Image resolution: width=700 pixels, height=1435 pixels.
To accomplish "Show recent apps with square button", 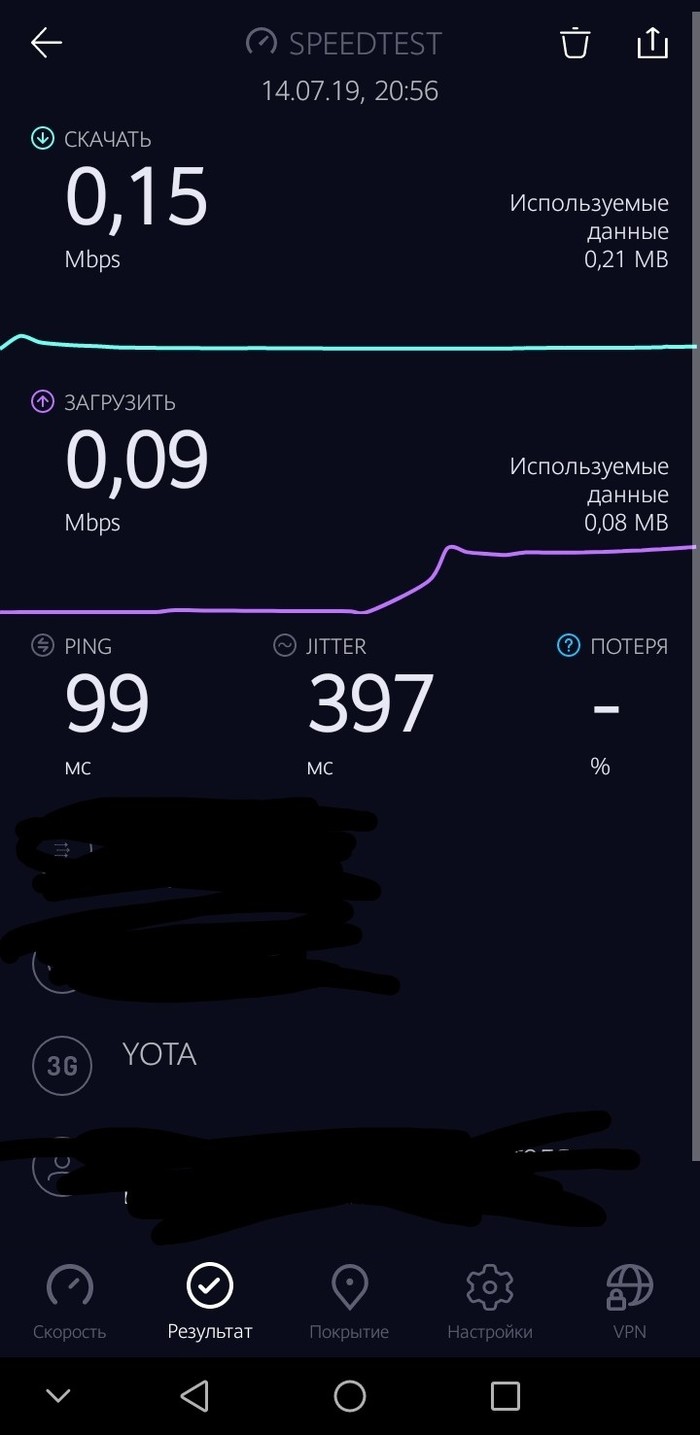I will tap(505, 1395).
